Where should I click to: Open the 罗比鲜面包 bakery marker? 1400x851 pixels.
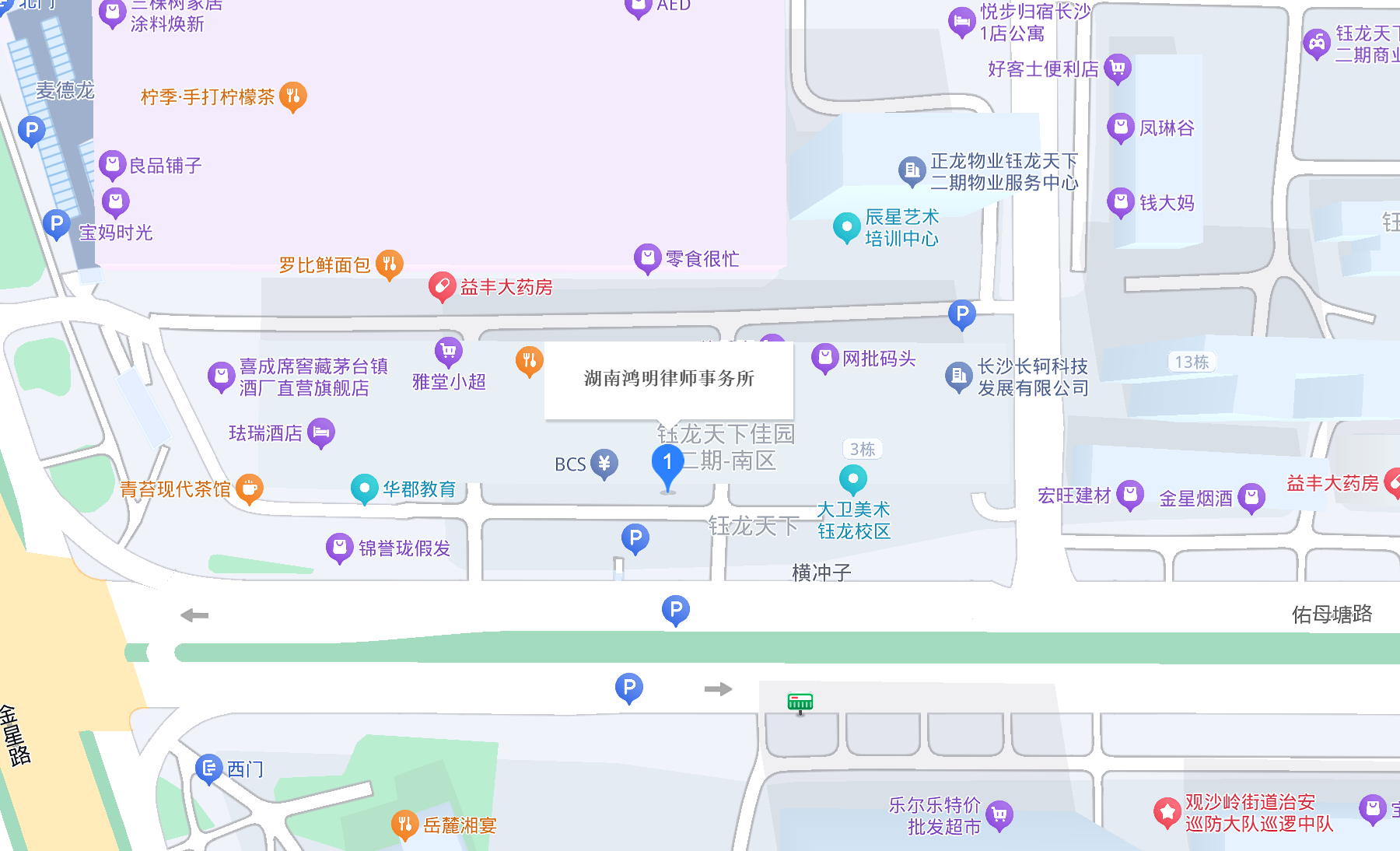tap(390, 264)
